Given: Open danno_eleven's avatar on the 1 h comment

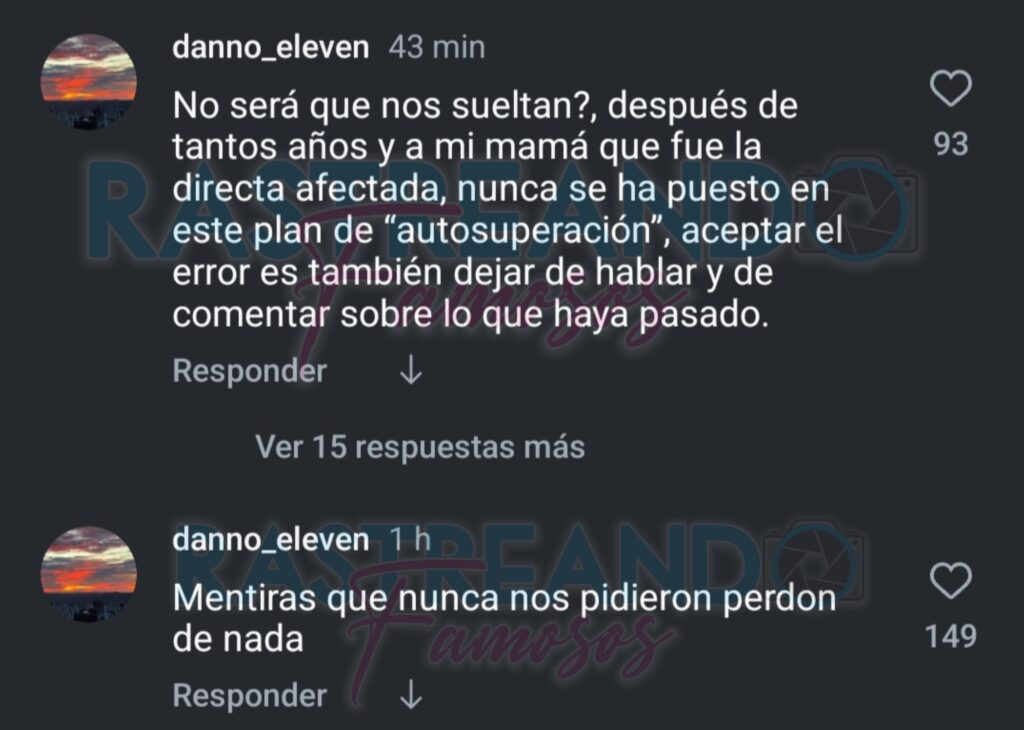Looking at the screenshot, I should pyautogui.click(x=88, y=574).
